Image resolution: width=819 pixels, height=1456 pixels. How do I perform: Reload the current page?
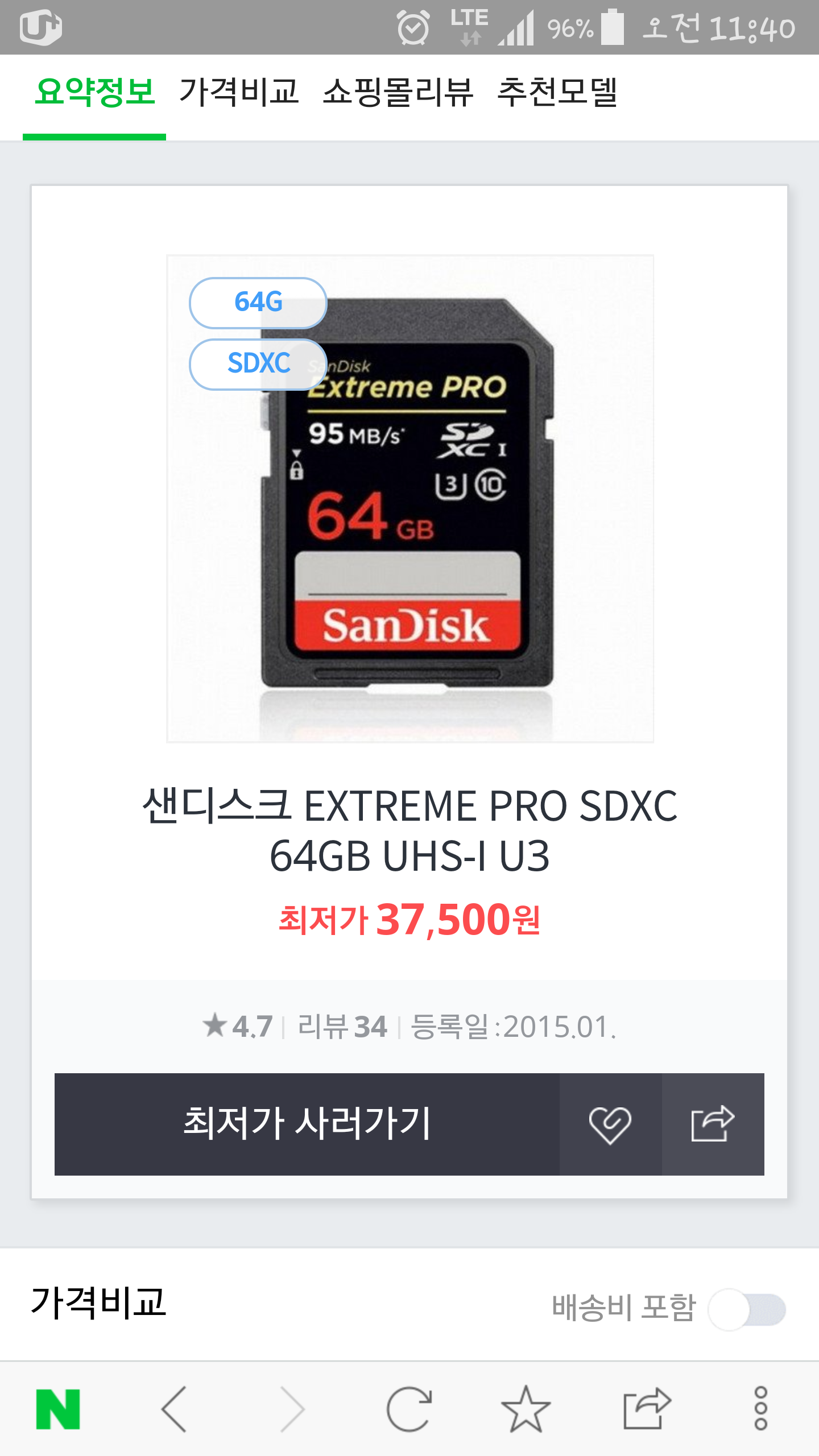pos(409,1409)
